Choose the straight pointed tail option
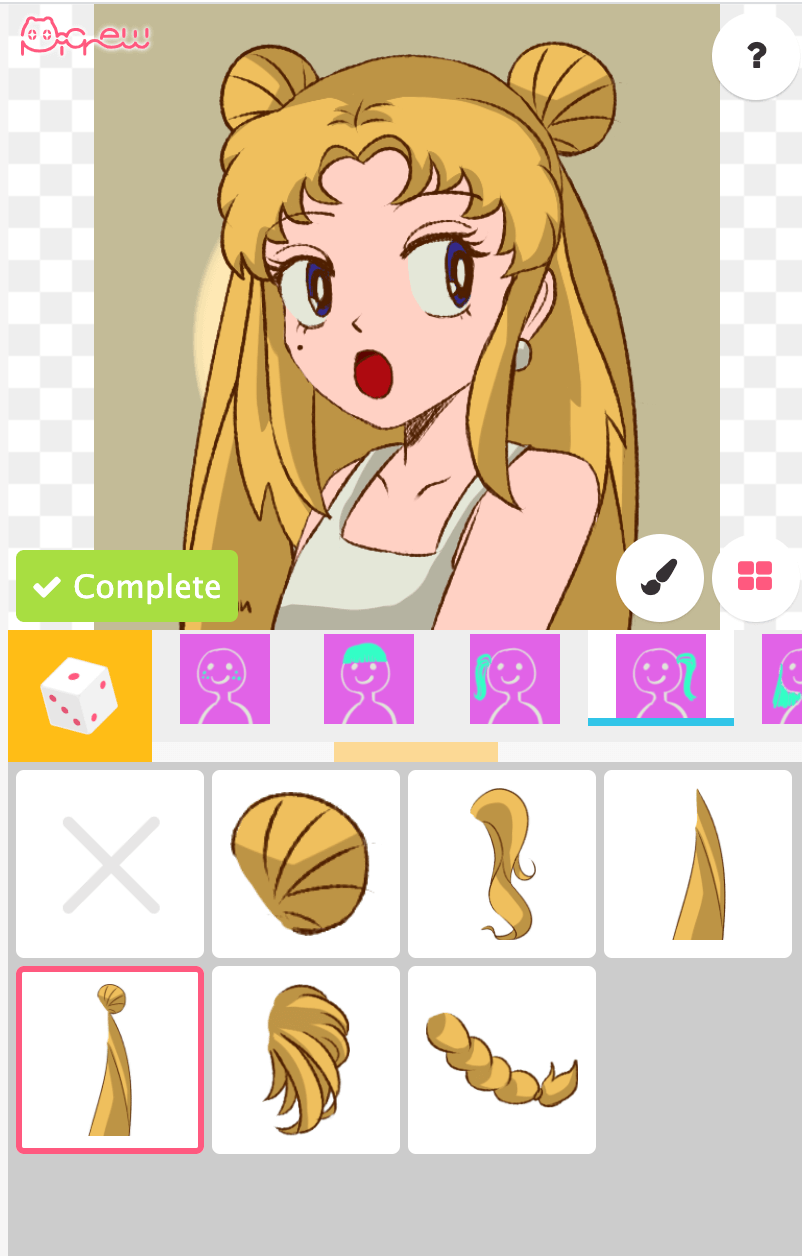802x1256 pixels. tap(698, 864)
